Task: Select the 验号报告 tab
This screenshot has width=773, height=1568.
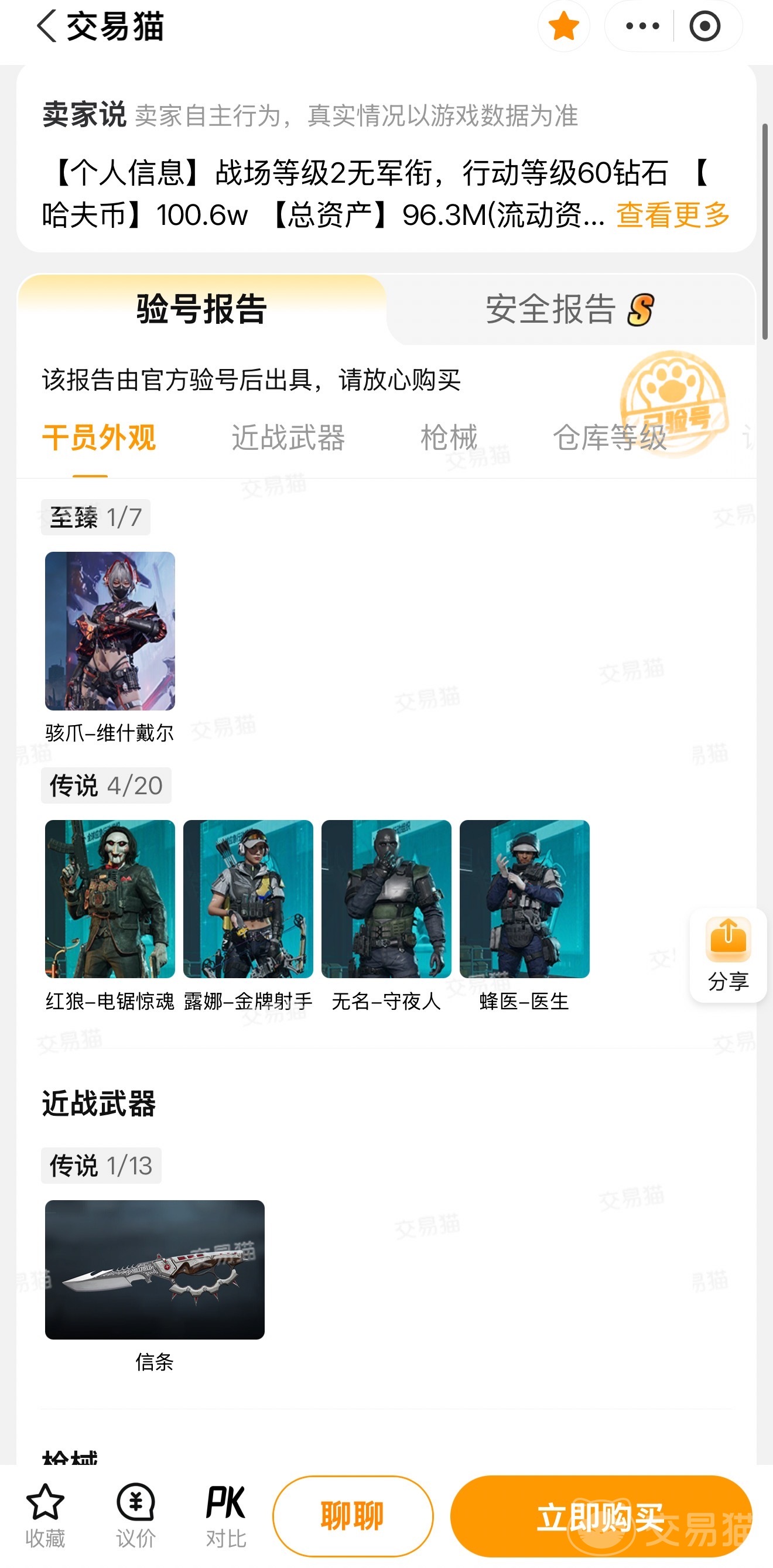Action: (201, 309)
